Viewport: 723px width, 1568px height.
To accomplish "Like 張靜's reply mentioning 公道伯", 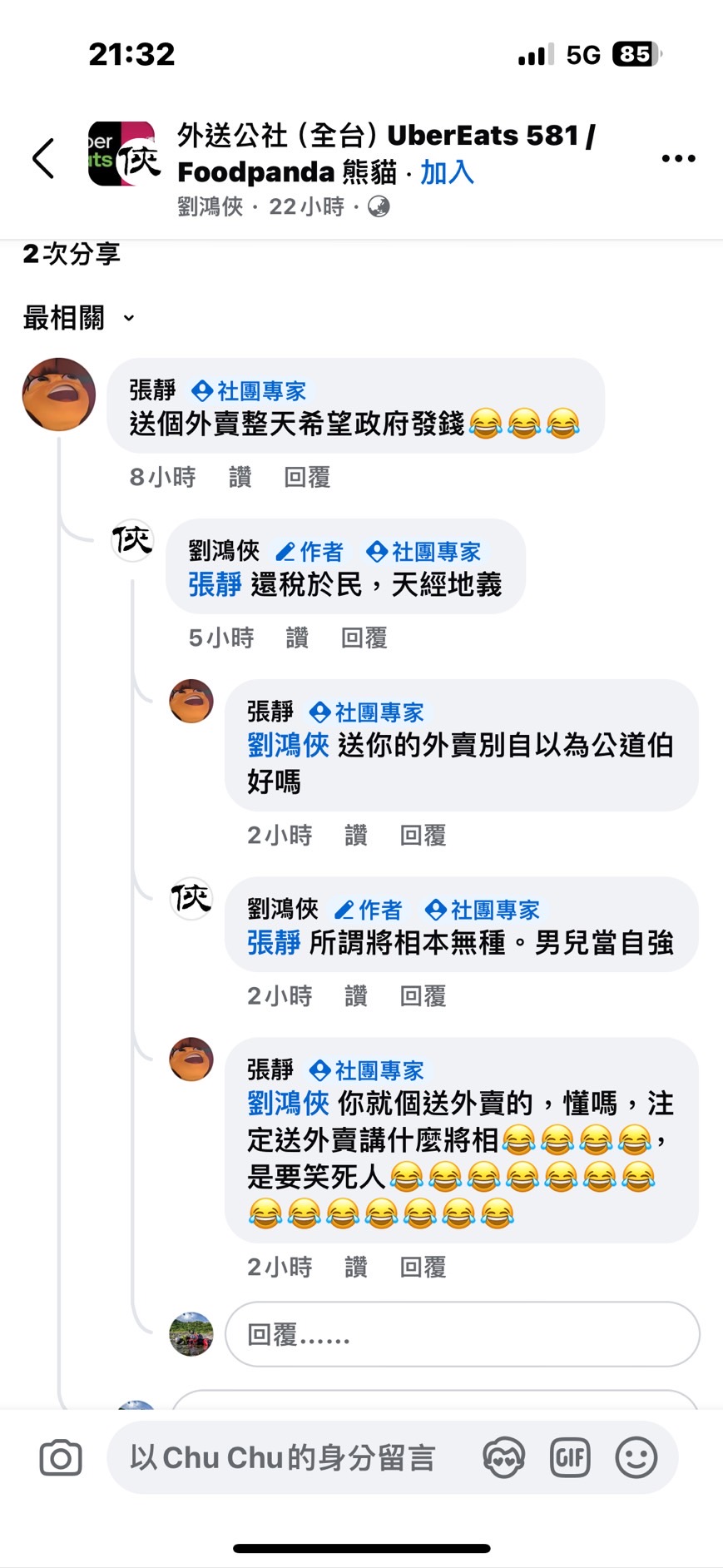I will (356, 836).
